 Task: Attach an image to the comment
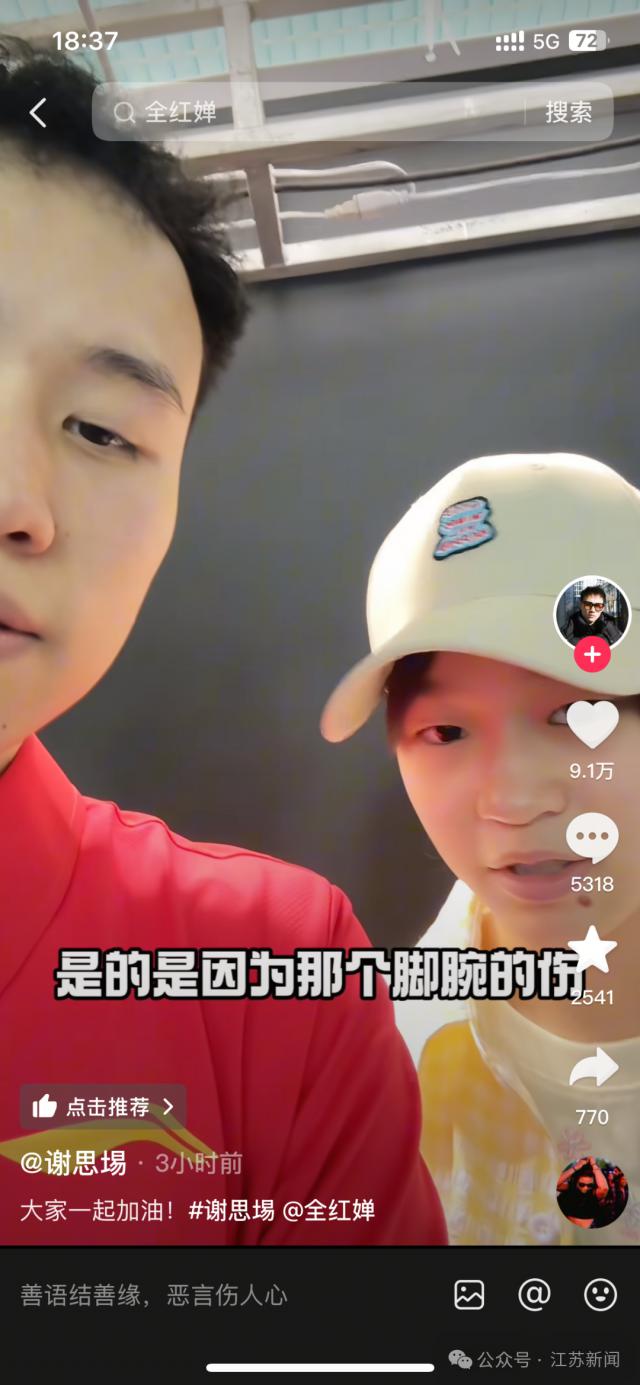coord(469,1295)
